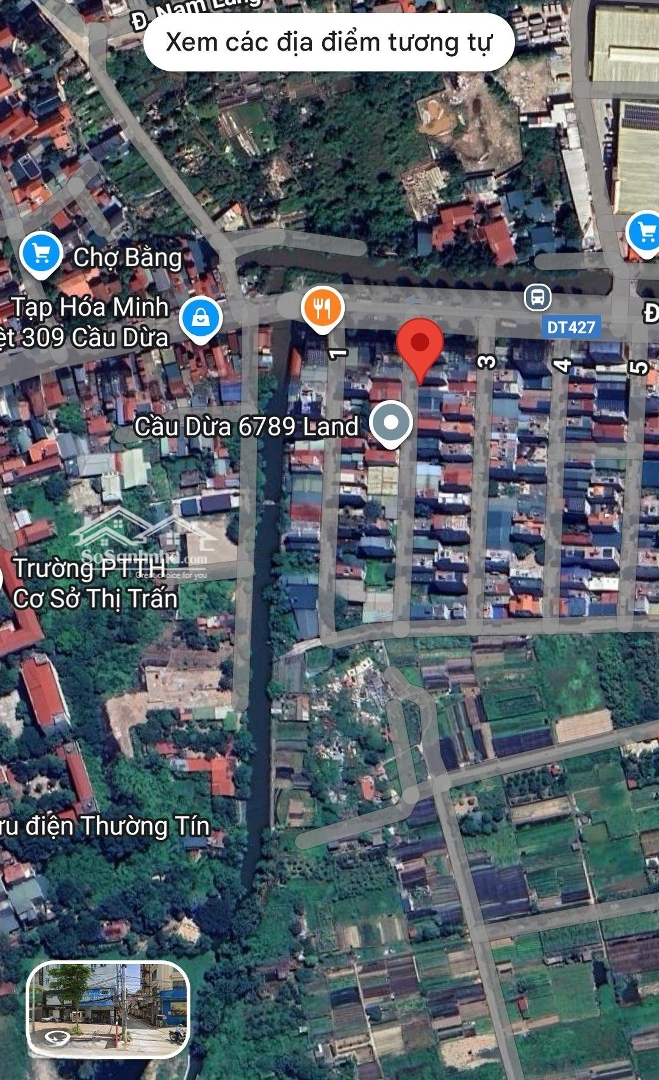Open the bus stop marker near DT427

[537, 297]
